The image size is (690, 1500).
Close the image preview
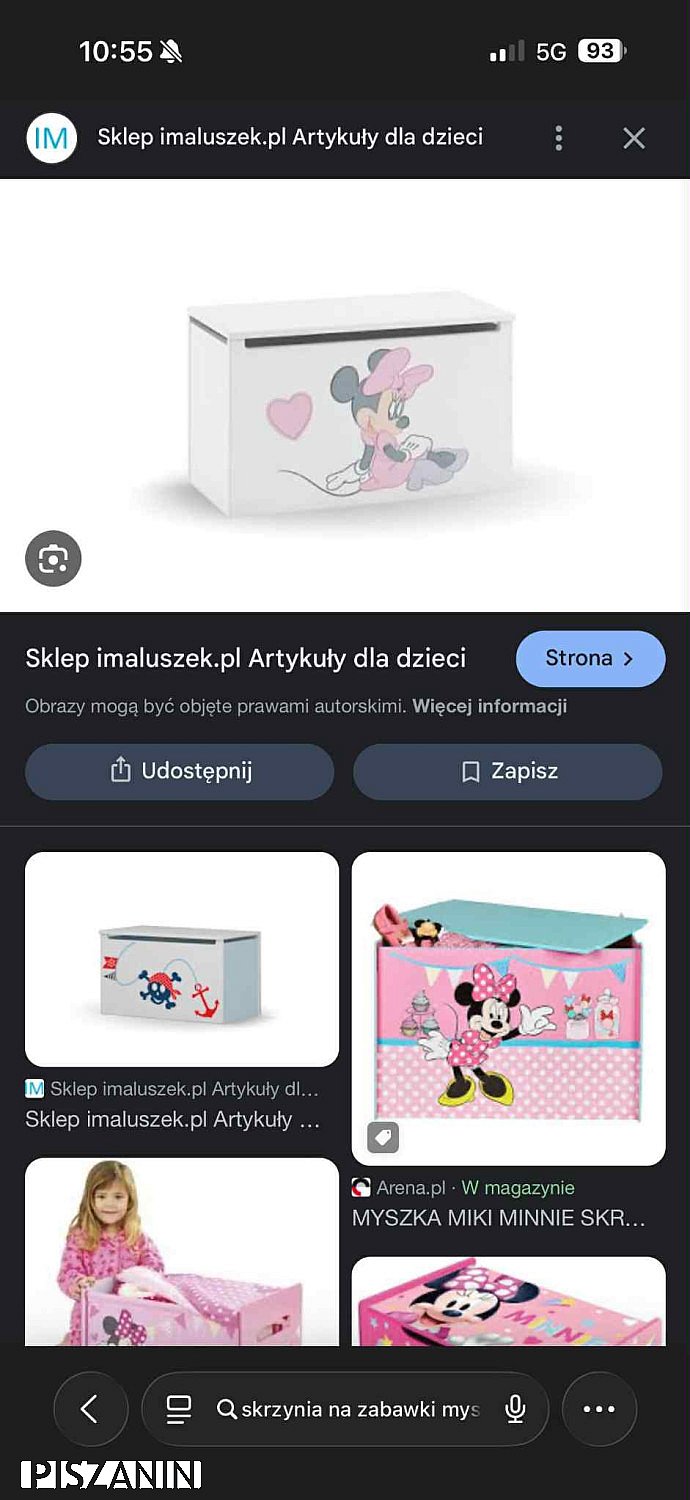coord(634,138)
